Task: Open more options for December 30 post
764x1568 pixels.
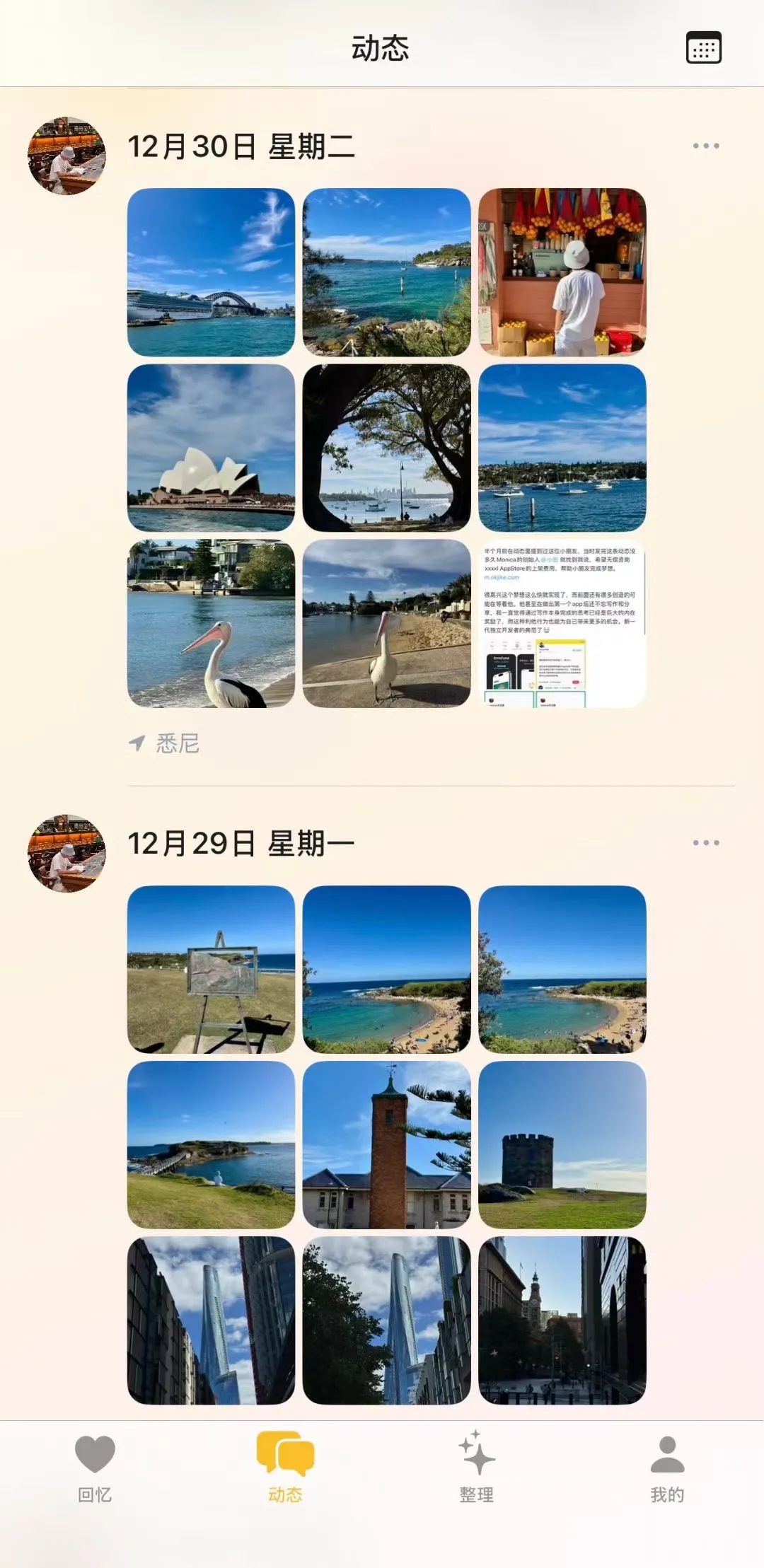Action: coord(705,146)
